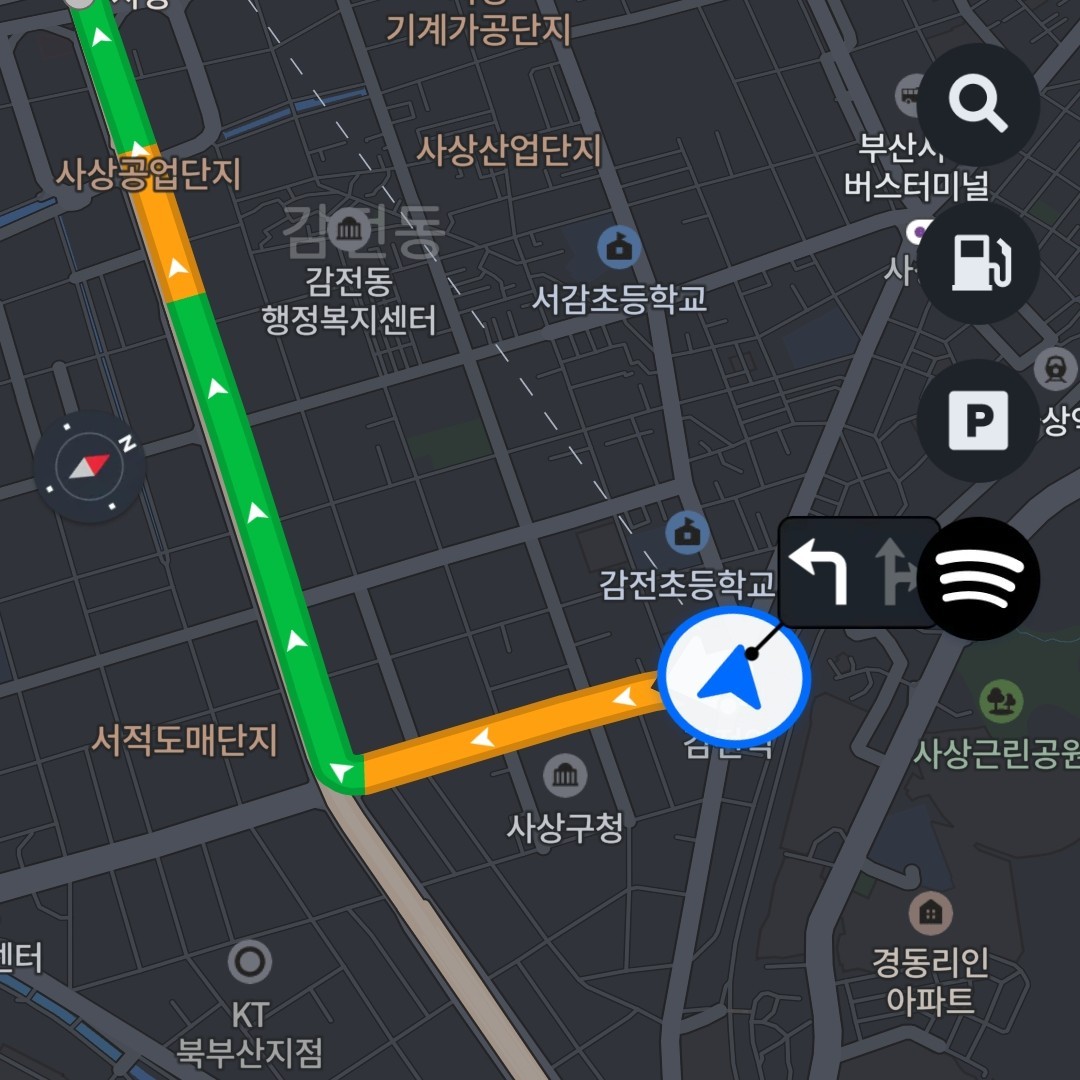The image size is (1080, 1080).
Task: Tap the compass to reorient map
Action: [x=90, y=466]
